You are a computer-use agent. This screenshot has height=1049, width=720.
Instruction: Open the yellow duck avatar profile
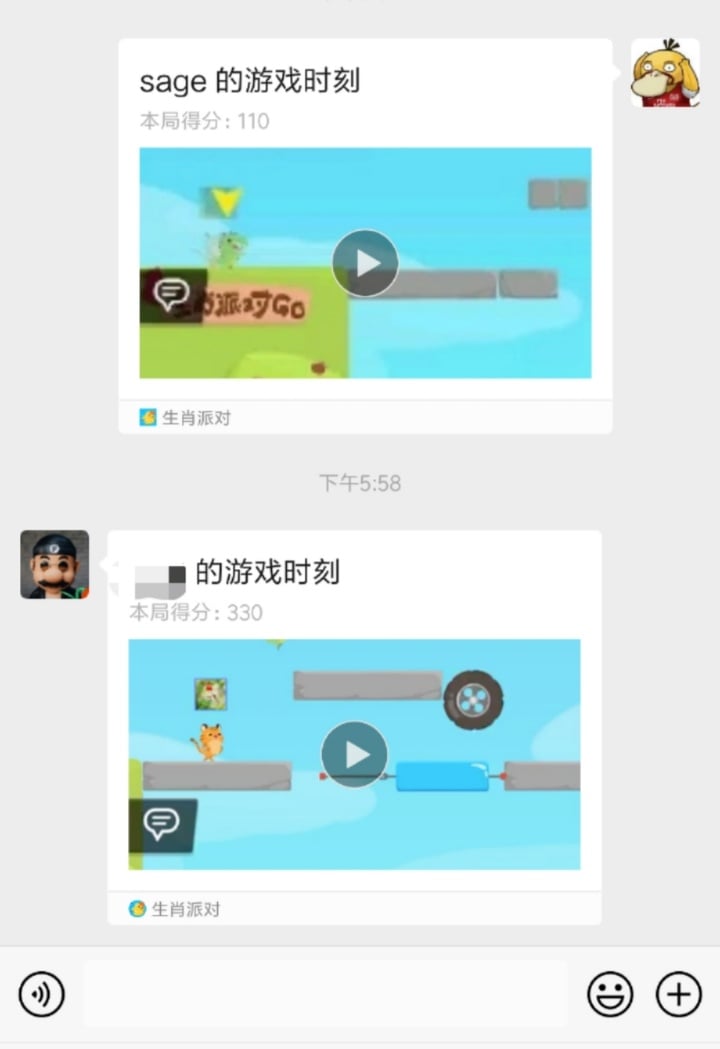[x=665, y=73]
